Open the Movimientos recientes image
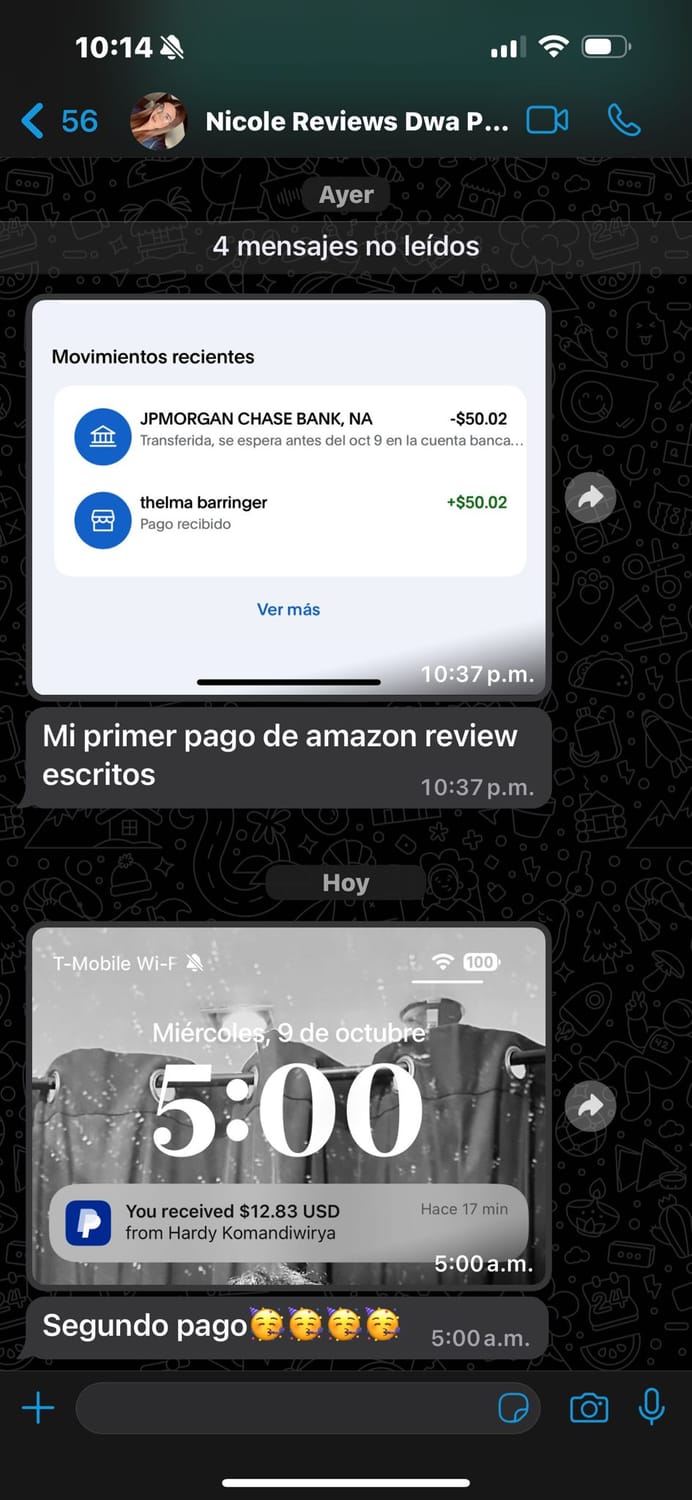 click(x=289, y=496)
